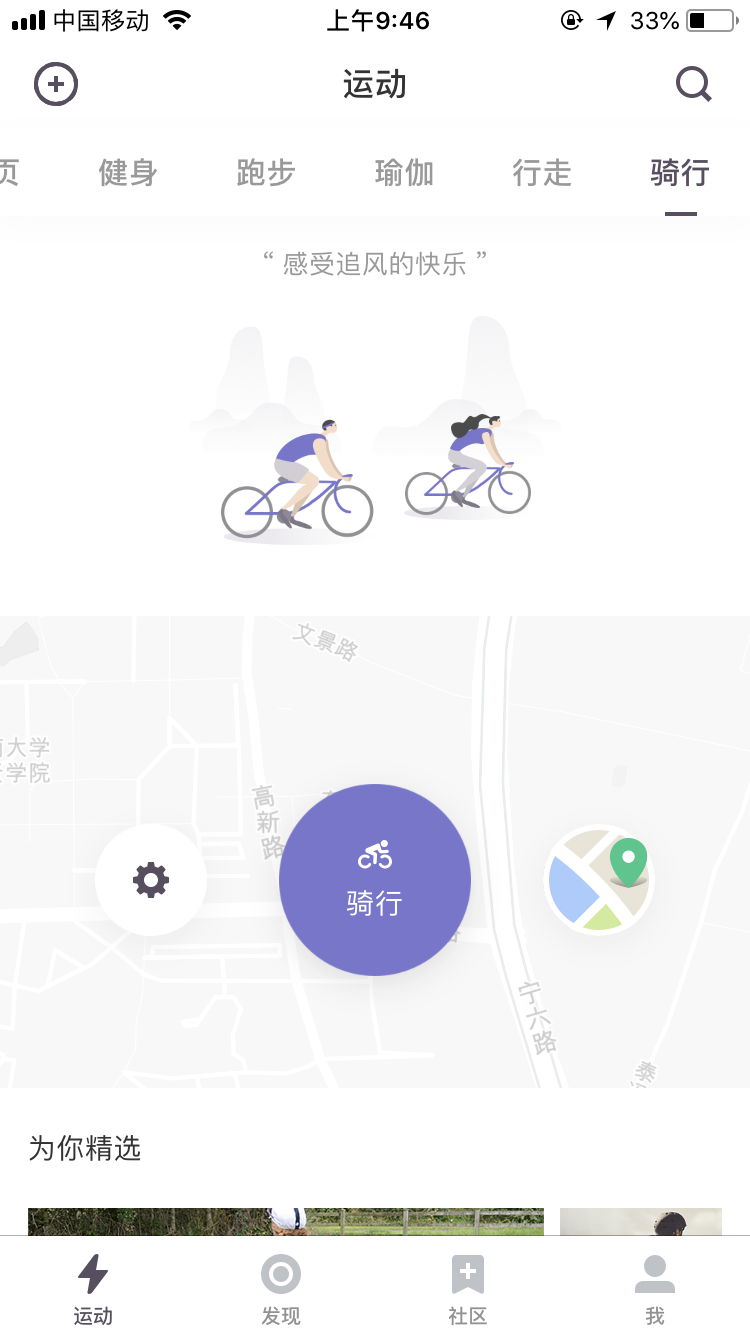
Task: Open cycling settings via the gear icon
Action: [x=150, y=880]
